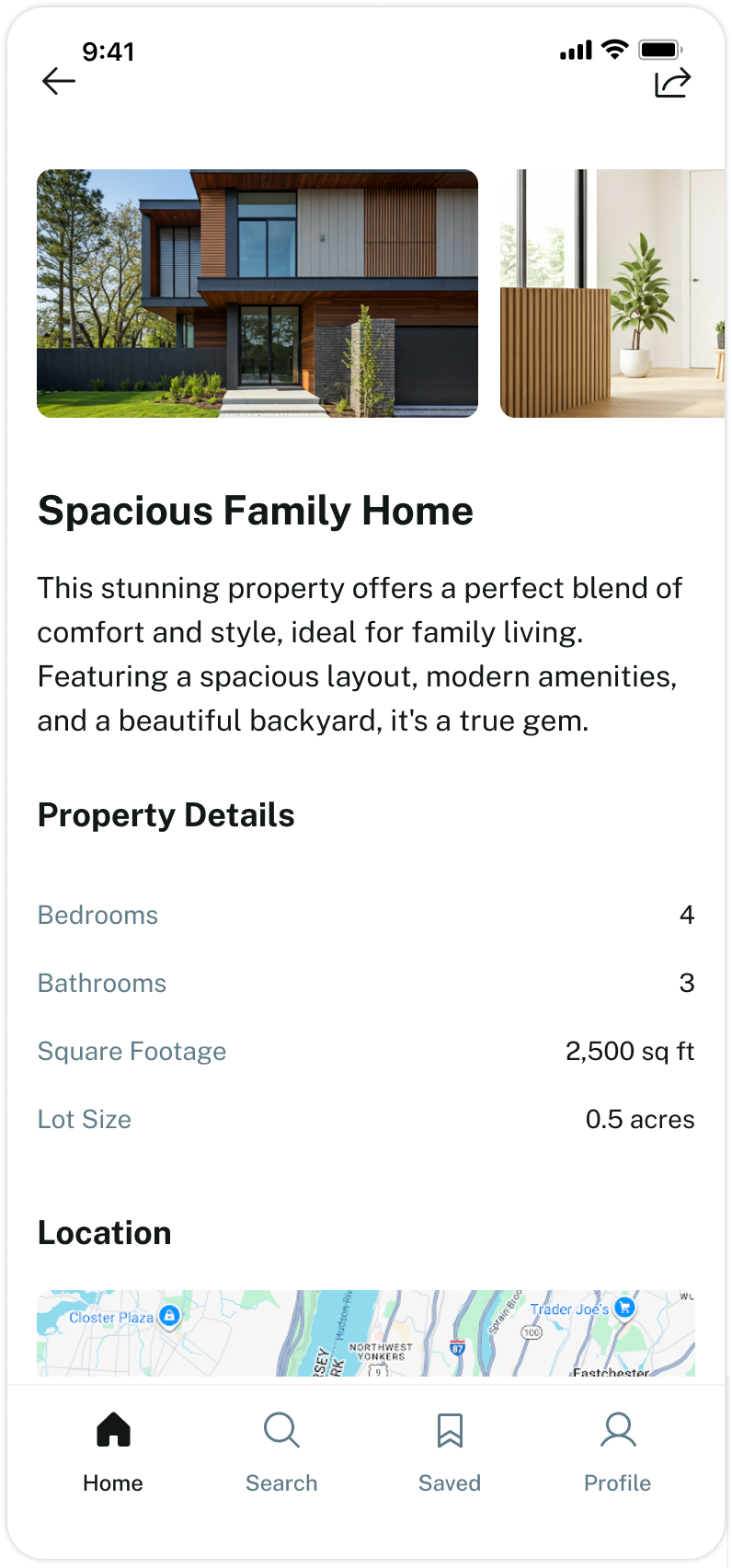The height and width of the screenshot is (1568, 732).
Task: Switch to the Search tab
Action: point(281,1453)
